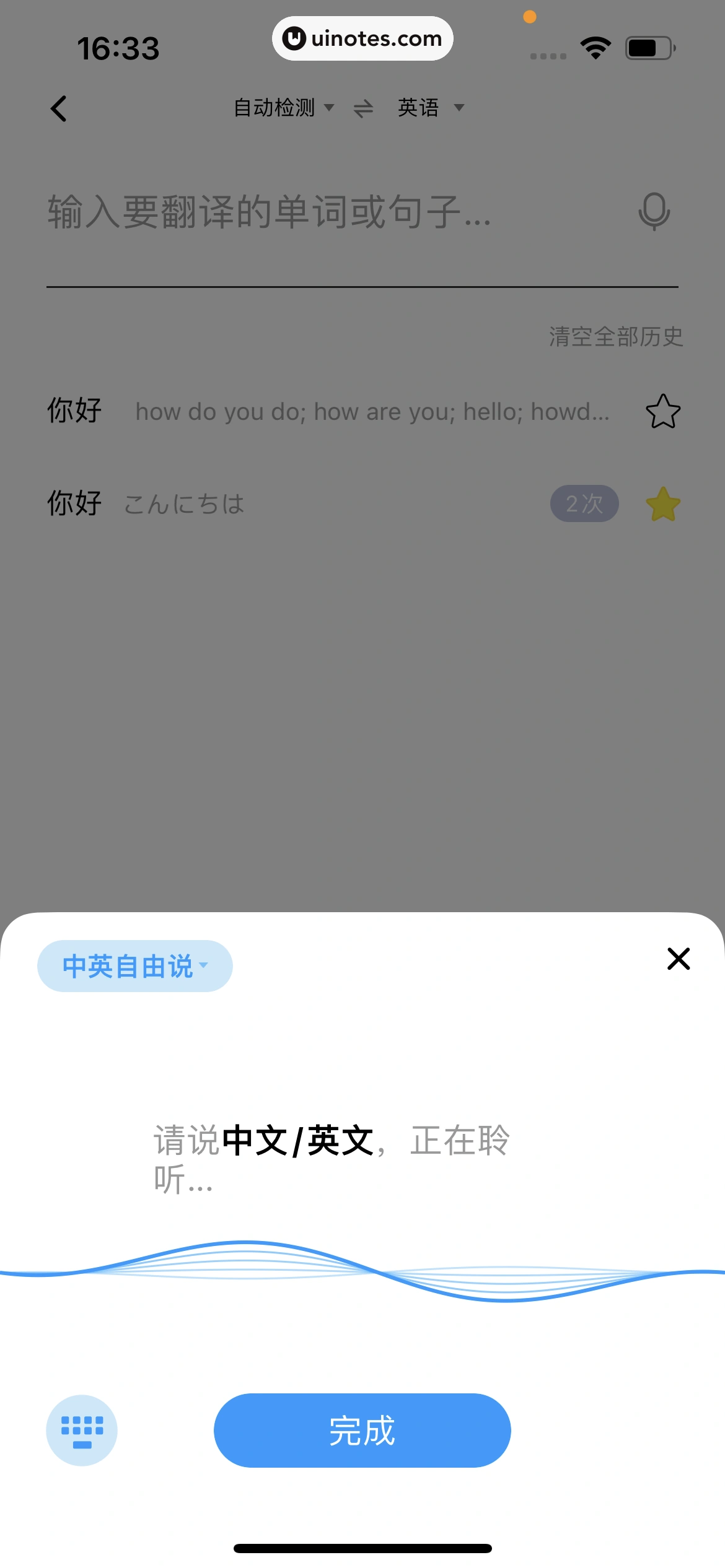The image size is (725, 1568).
Task: Select the 你好 history entry with English translation
Action: [310, 411]
